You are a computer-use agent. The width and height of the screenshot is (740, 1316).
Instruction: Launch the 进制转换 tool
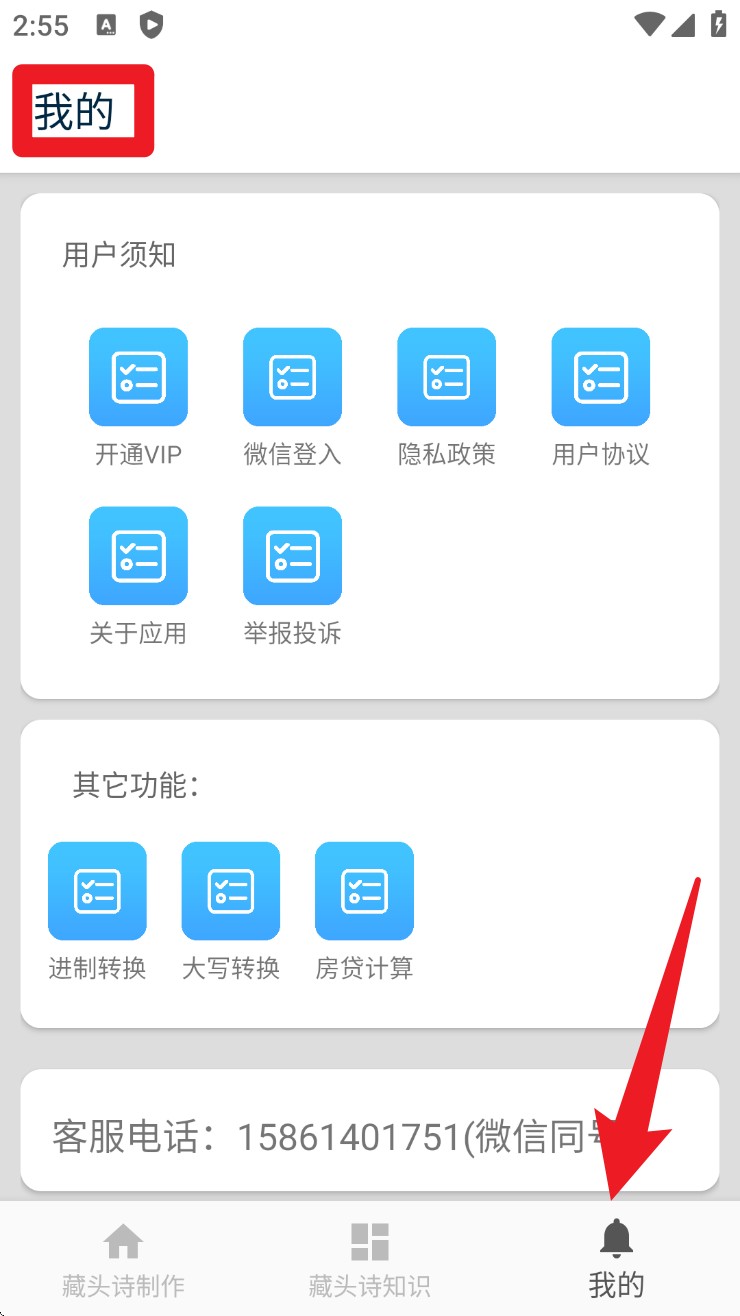point(97,912)
